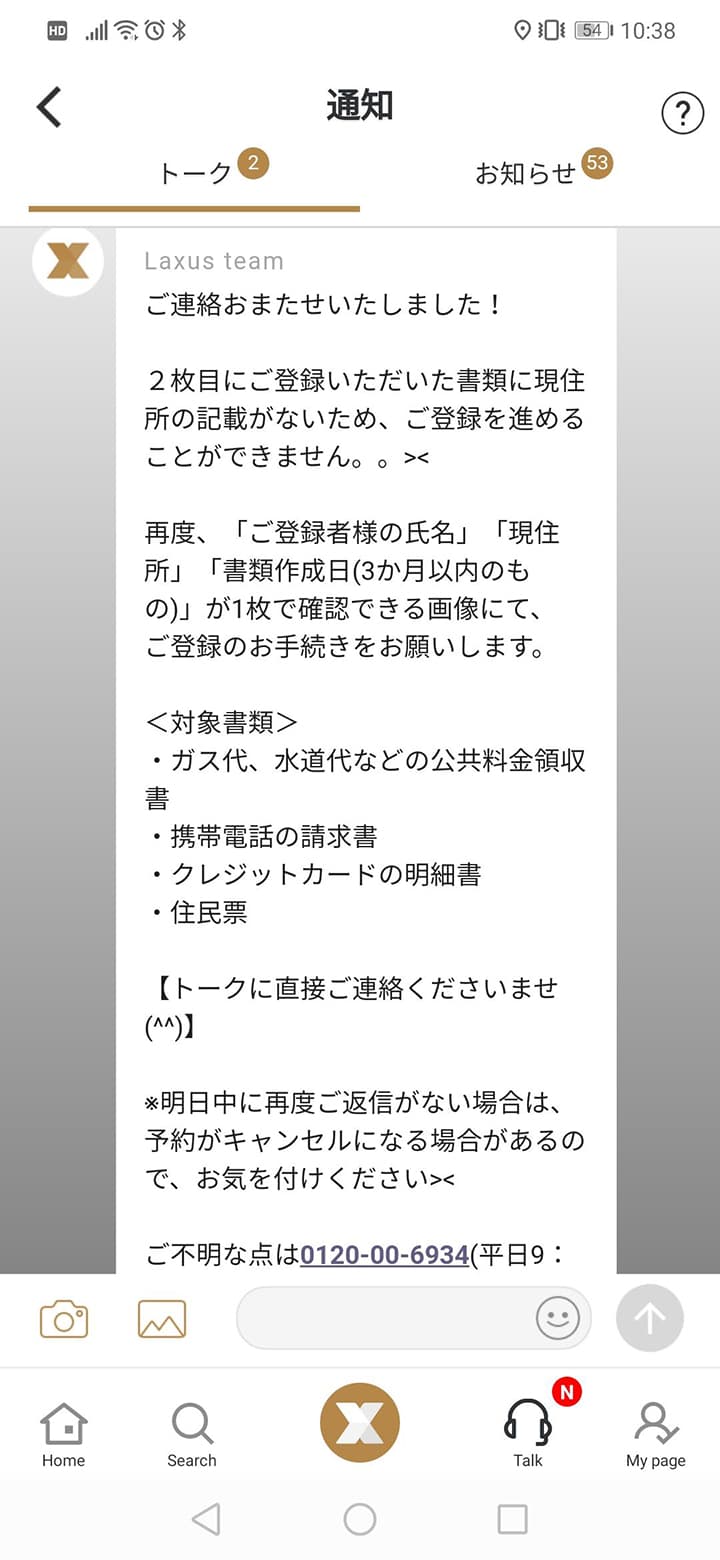Open recent apps with the square button

click(x=512, y=1518)
